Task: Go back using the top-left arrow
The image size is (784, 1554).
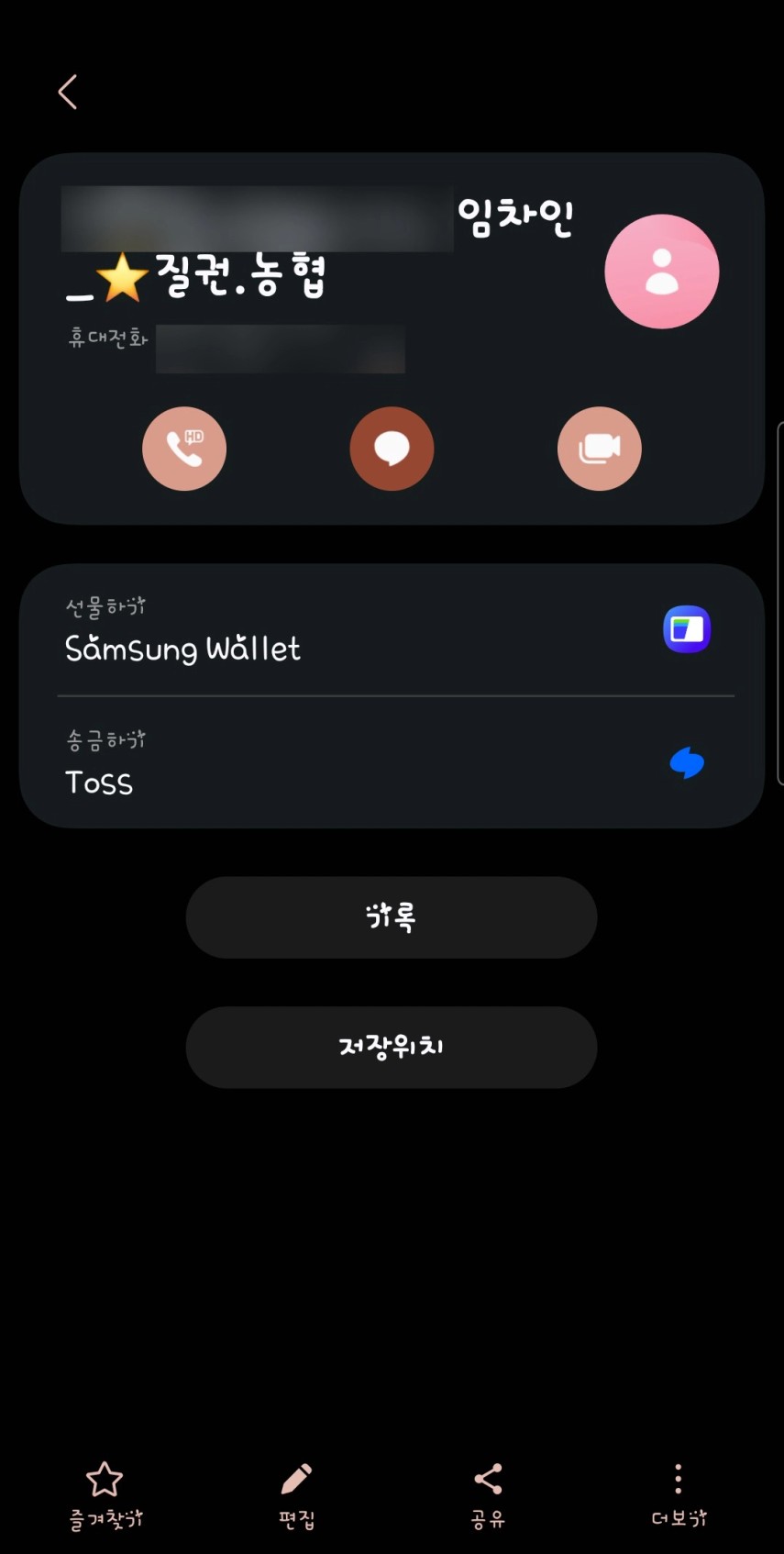Action: pos(68,92)
